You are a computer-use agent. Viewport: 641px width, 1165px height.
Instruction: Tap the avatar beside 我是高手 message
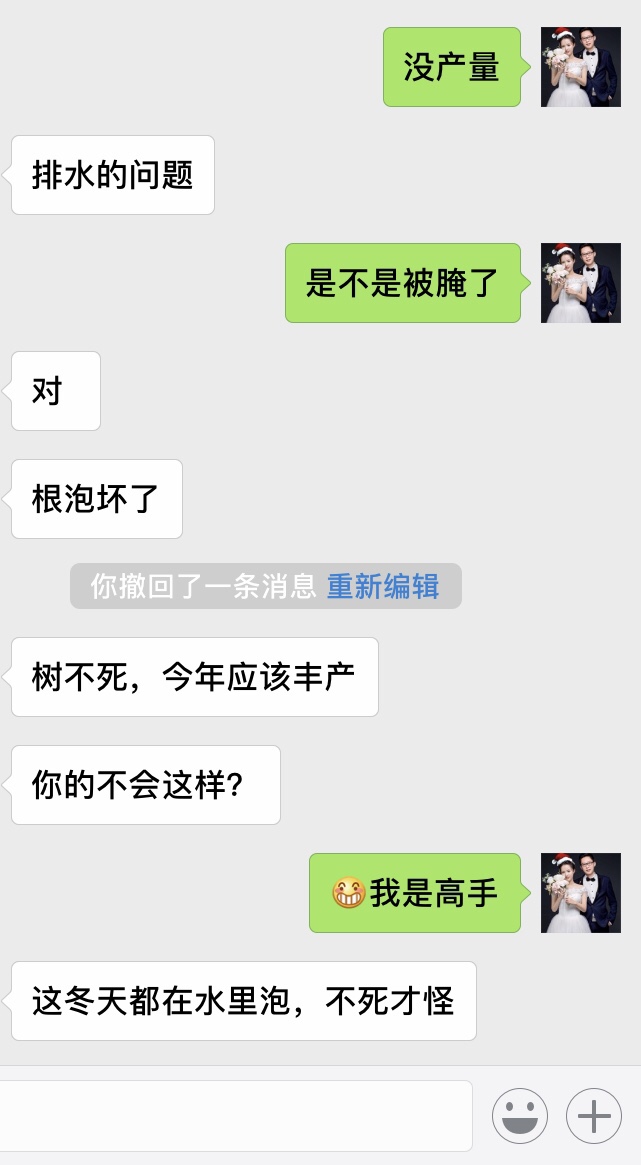click(581, 893)
